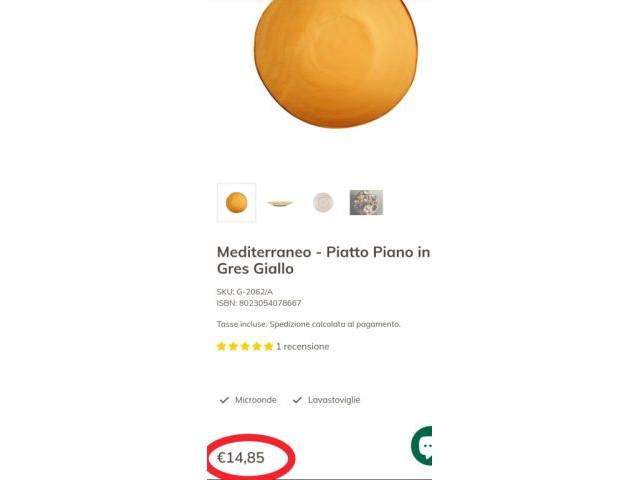Viewport: 640px width, 480px height.
Task: Open the table setting photo thumbnail
Action: [x=366, y=203]
